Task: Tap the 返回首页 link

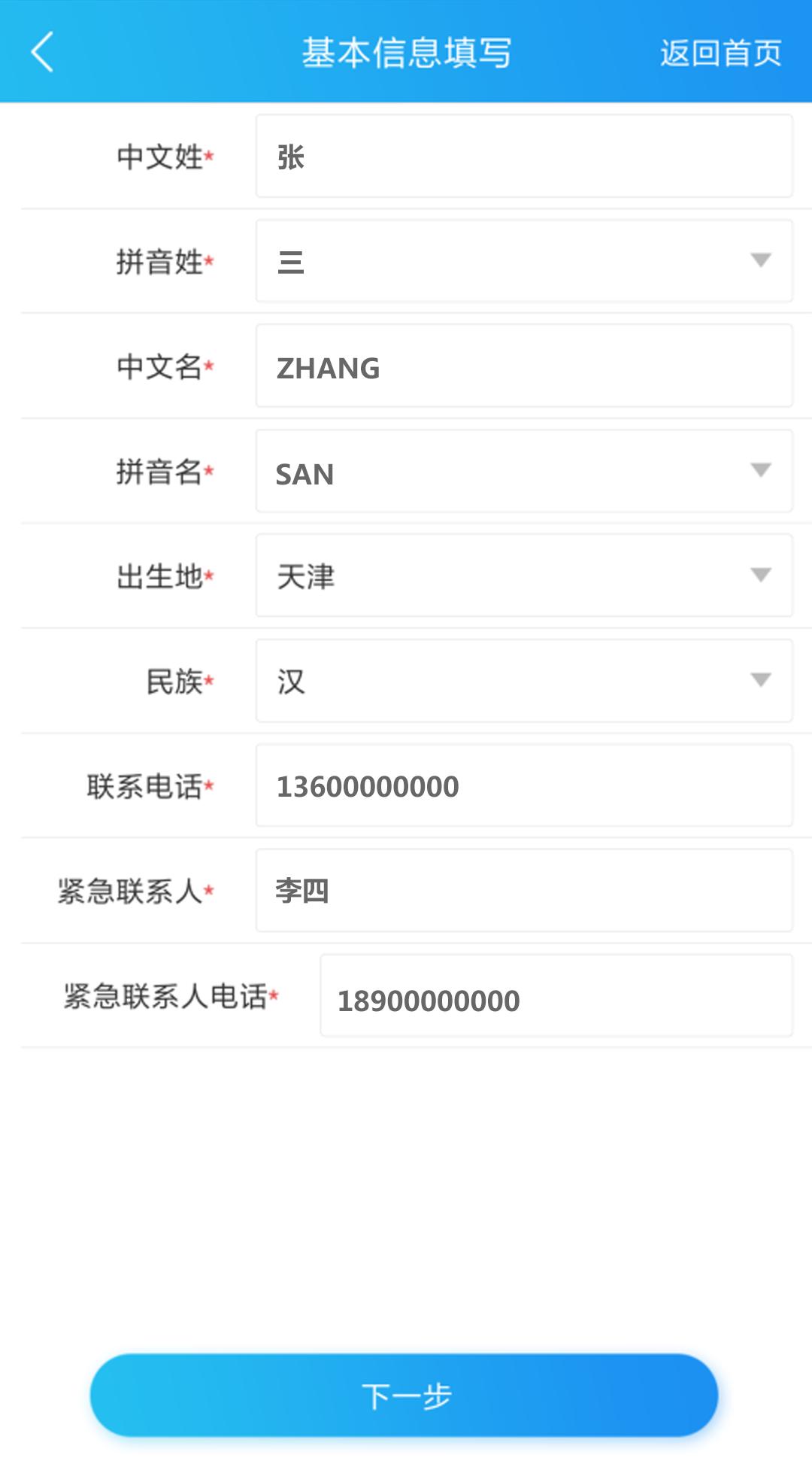Action: [x=718, y=53]
